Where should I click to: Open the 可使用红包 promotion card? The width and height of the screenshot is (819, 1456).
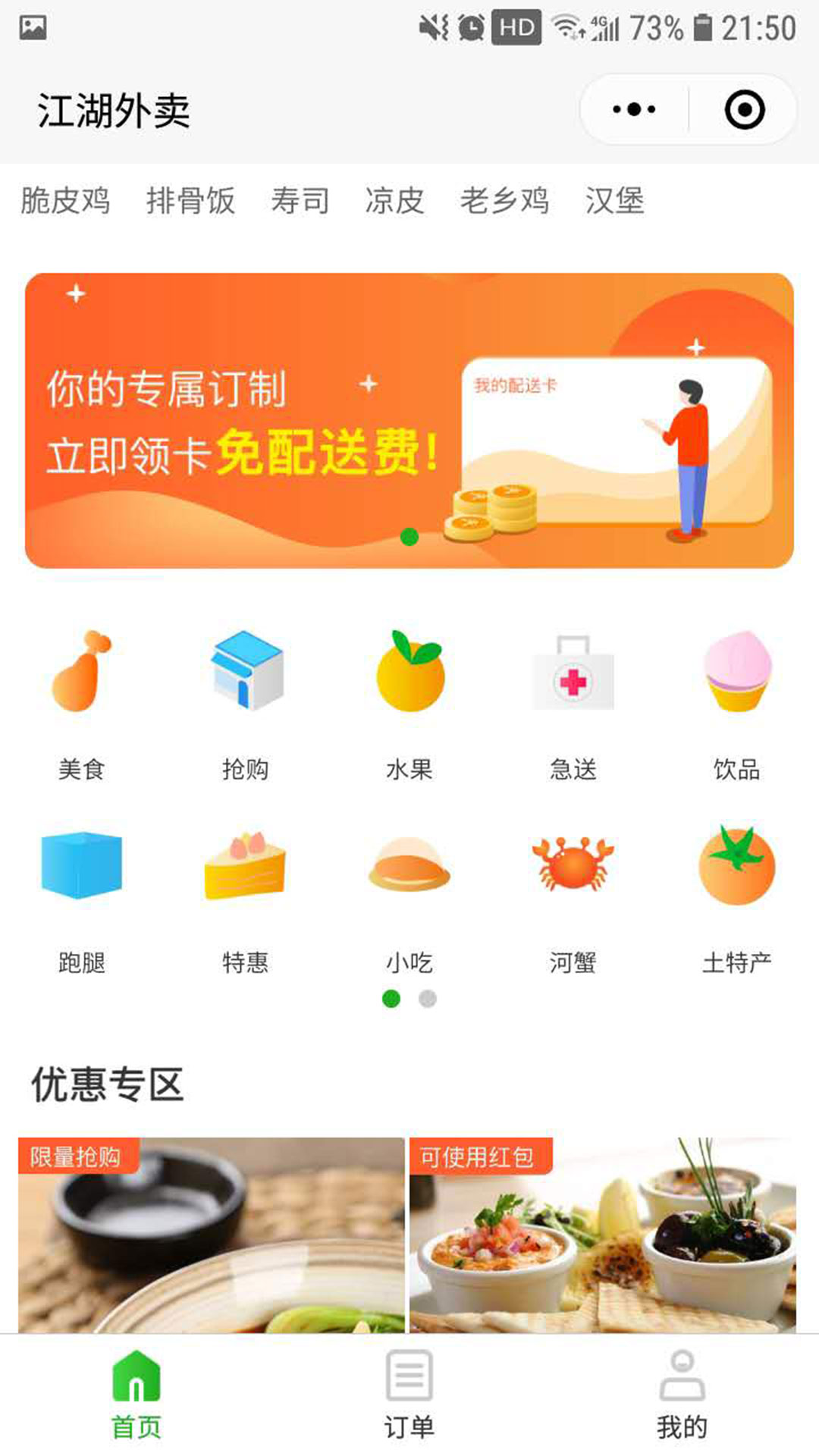(x=603, y=1235)
